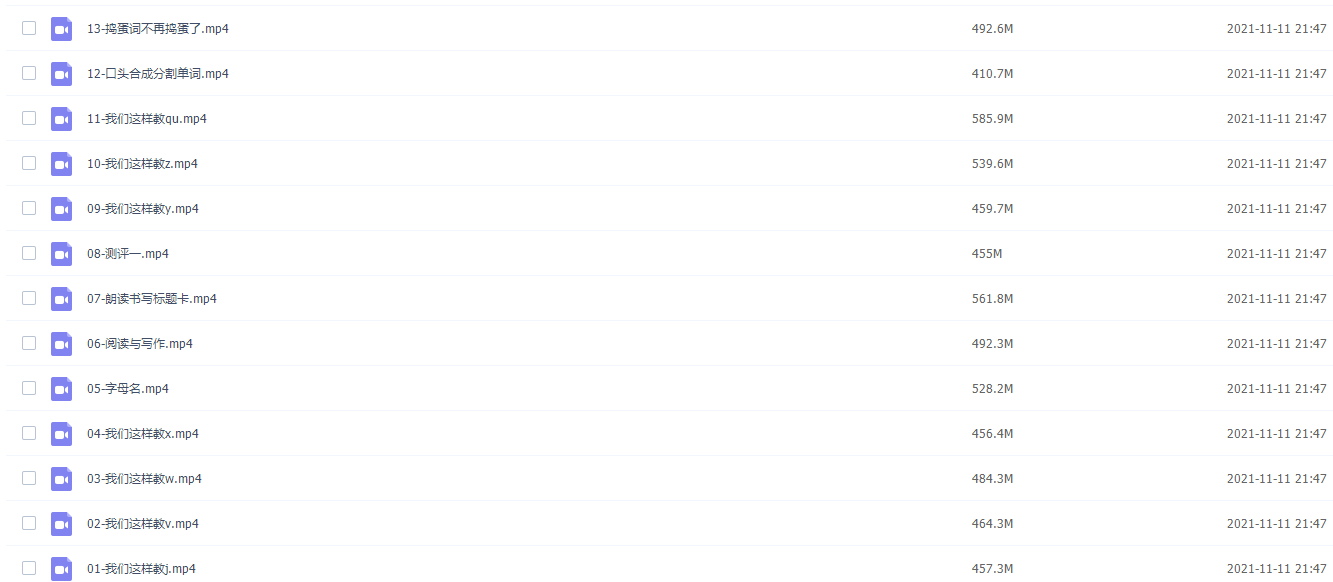Image resolution: width=1333 pixels, height=582 pixels.
Task: Open the file 13-捣蛋词不再捣蛋了.mp4
Action: point(158,29)
